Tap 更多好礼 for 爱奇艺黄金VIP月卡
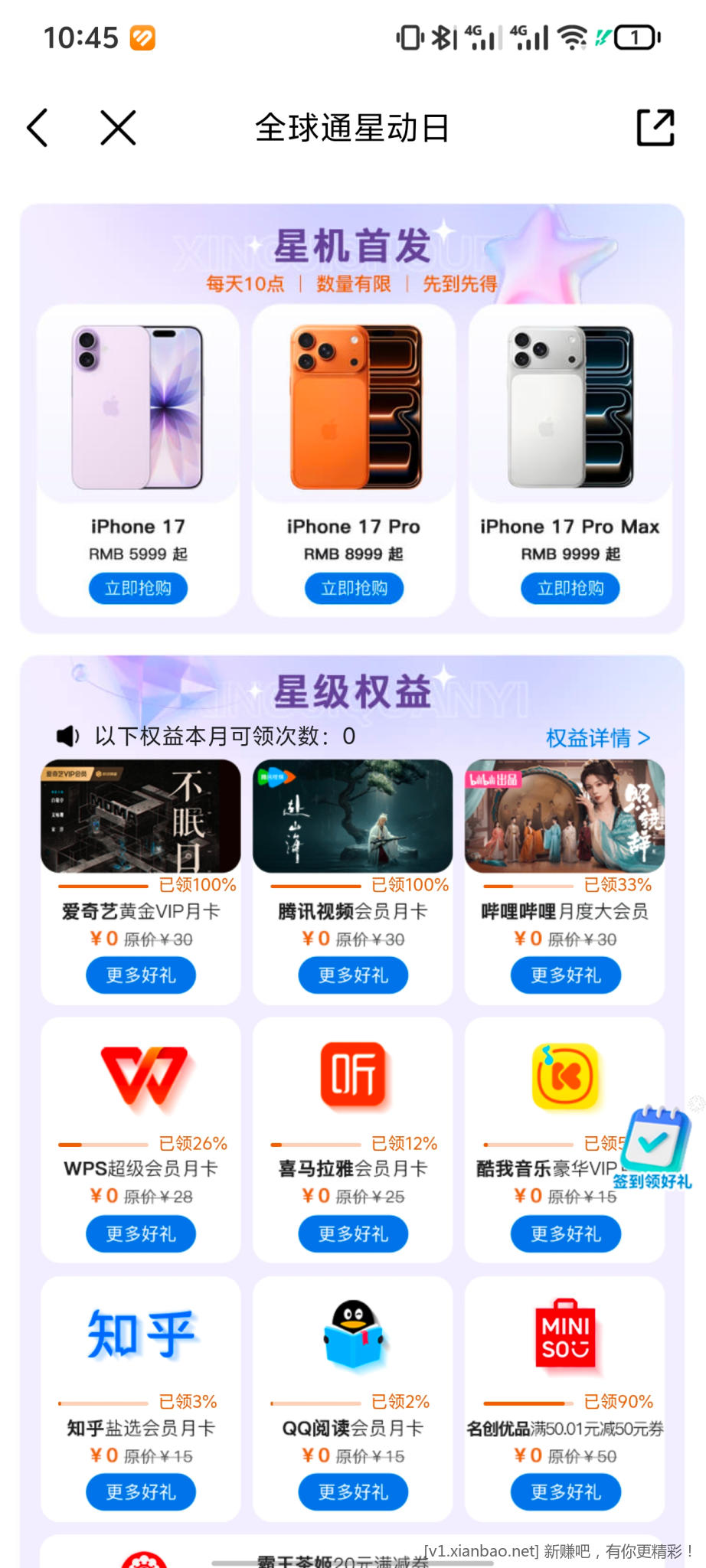The width and height of the screenshot is (706, 1568). click(141, 975)
